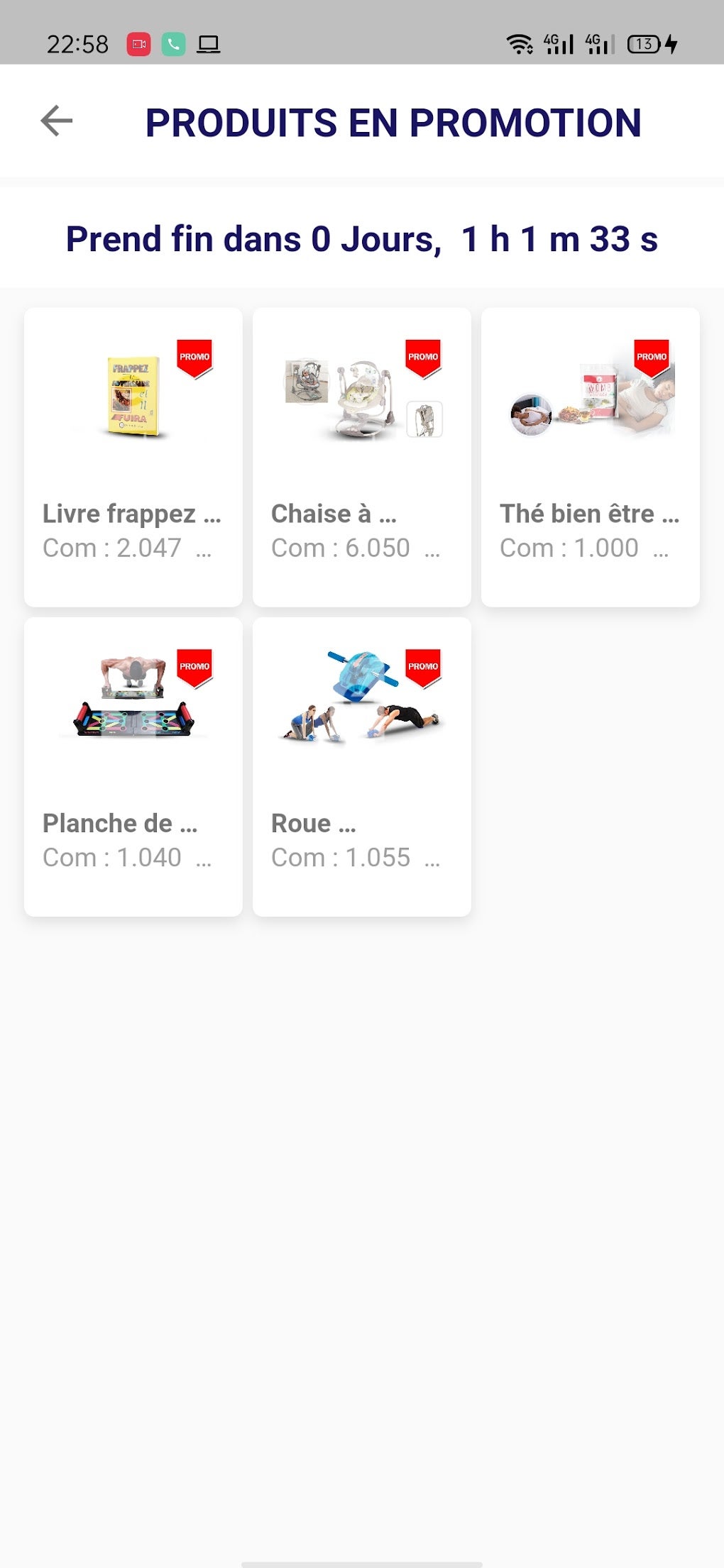724x1568 pixels.
Task: Open the Livre frappez product card
Action: 133,457
